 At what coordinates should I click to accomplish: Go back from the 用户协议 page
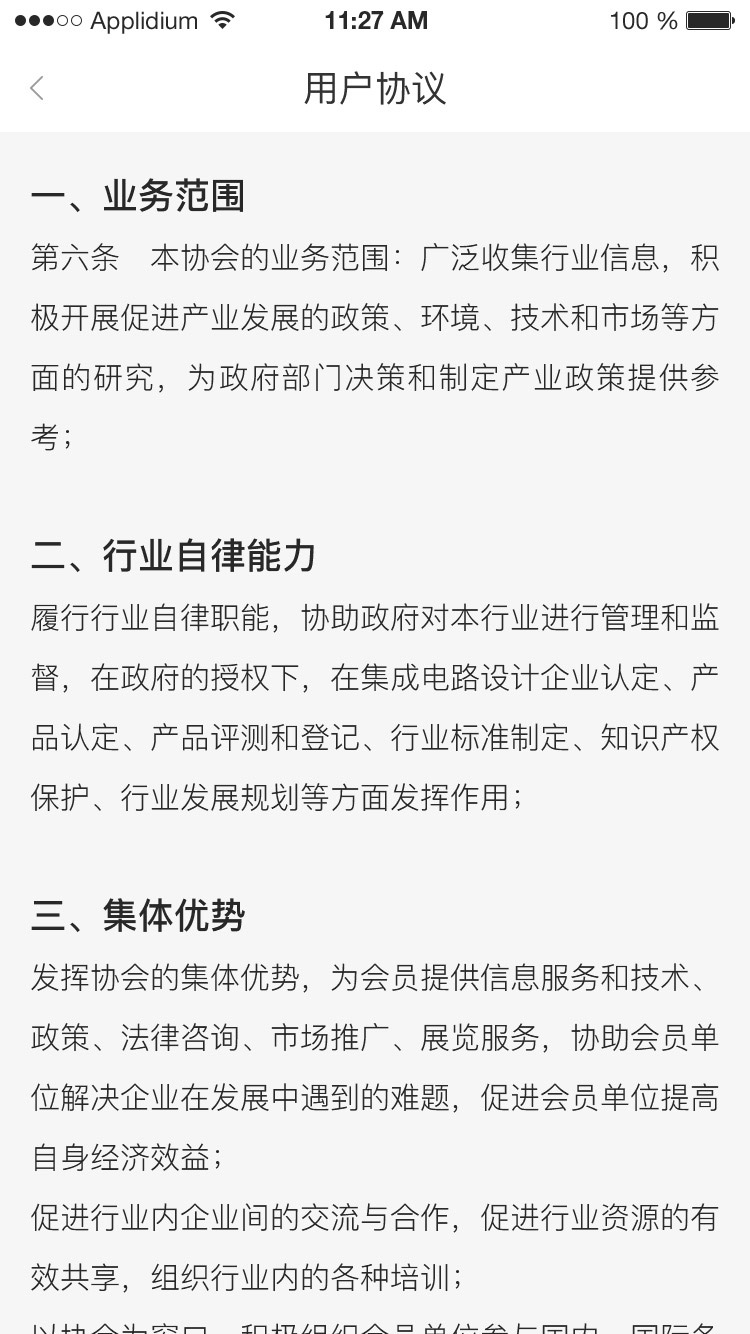(x=37, y=88)
